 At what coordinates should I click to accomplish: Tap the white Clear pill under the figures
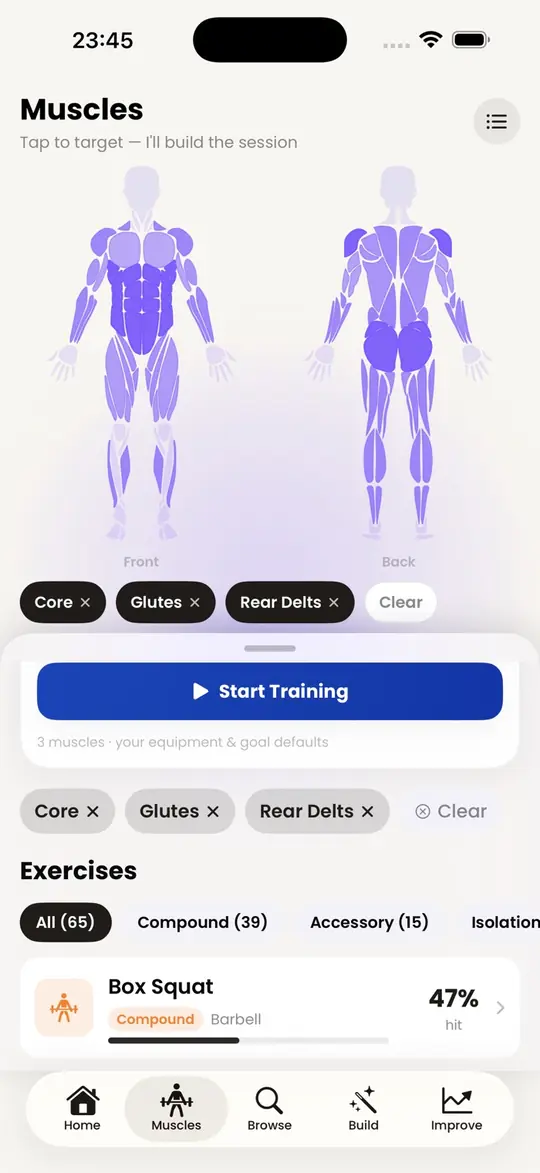click(x=401, y=602)
